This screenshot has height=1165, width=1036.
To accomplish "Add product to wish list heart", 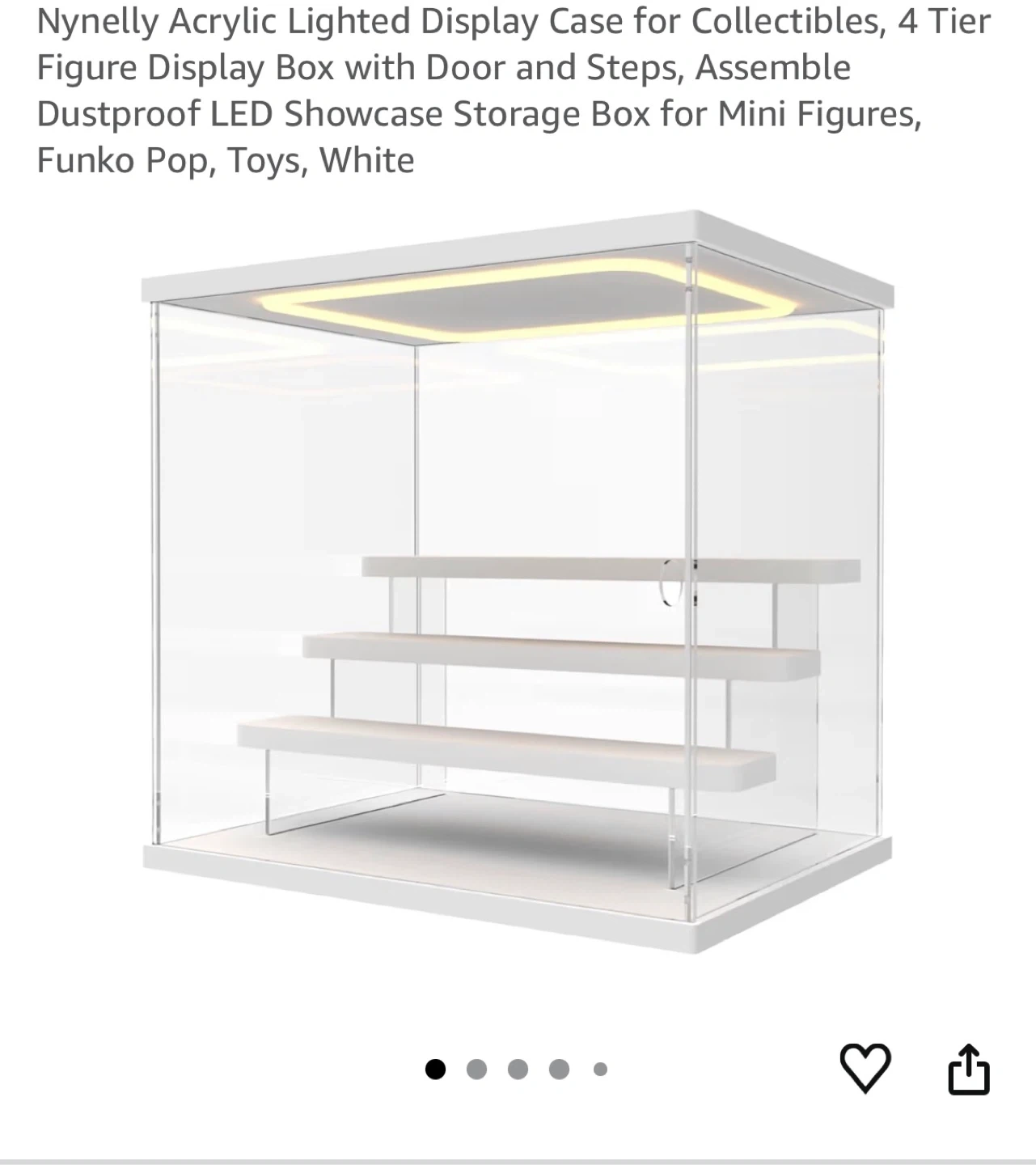I will (865, 1069).
